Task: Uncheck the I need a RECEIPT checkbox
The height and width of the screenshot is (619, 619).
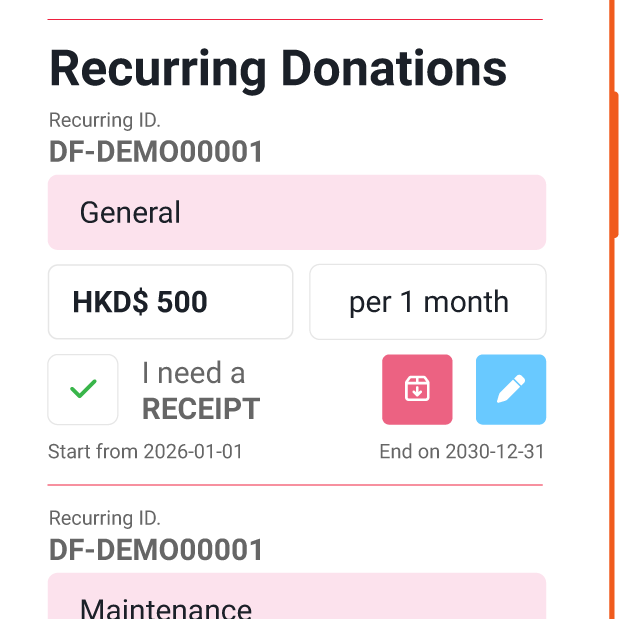Action: pos(83,390)
